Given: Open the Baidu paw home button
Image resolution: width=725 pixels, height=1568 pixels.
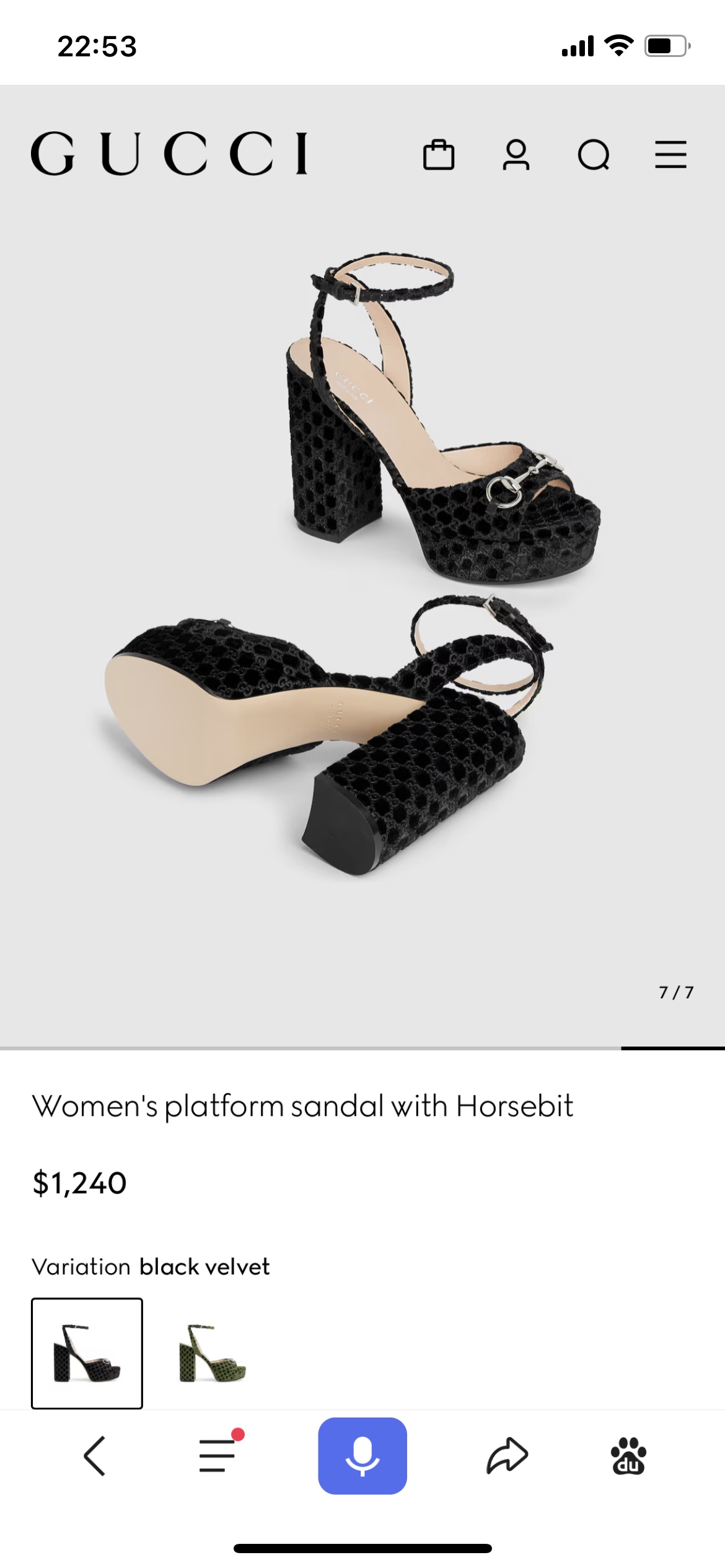Looking at the screenshot, I should [x=628, y=1456].
